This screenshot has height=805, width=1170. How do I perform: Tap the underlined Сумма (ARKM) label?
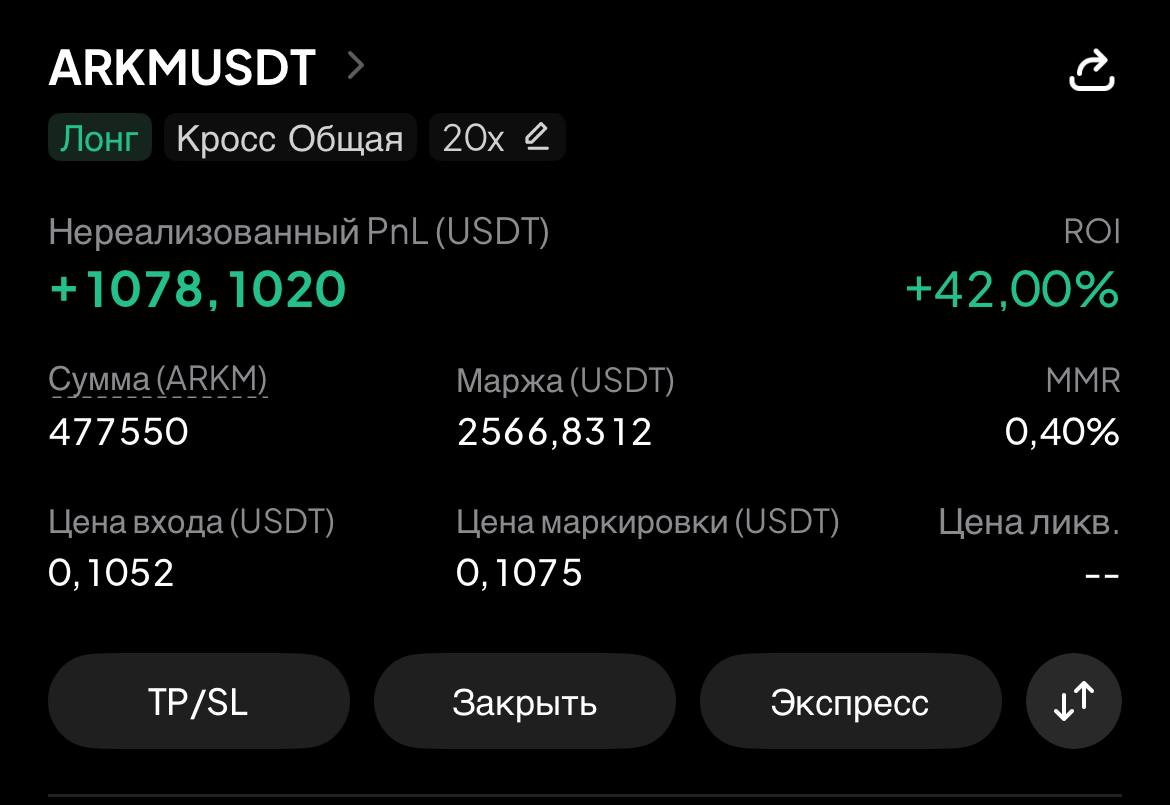(x=158, y=380)
